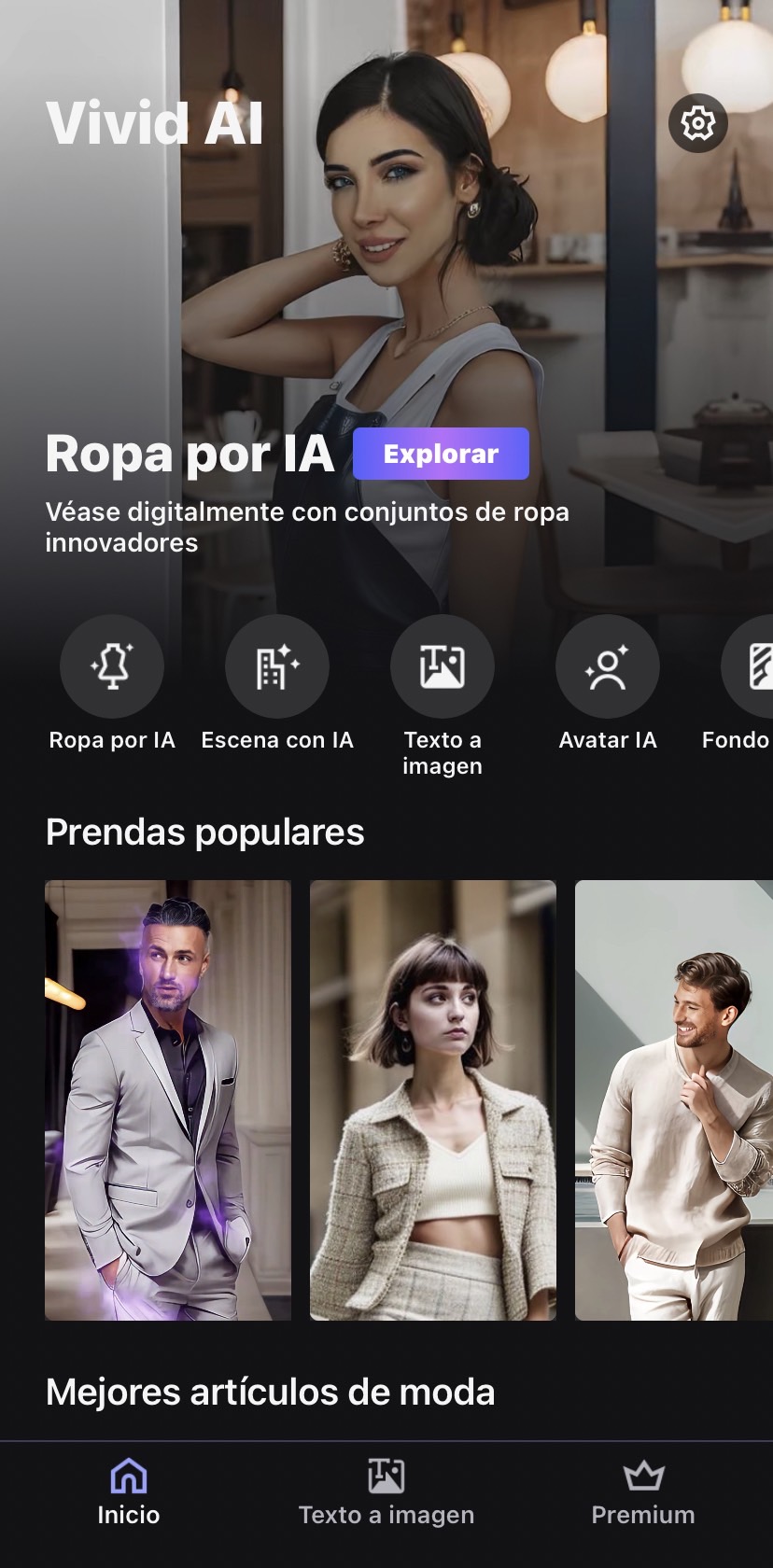This screenshot has height=1568, width=773.
Task: Open Ropa por IA shortcut
Action: pyautogui.click(x=112, y=667)
